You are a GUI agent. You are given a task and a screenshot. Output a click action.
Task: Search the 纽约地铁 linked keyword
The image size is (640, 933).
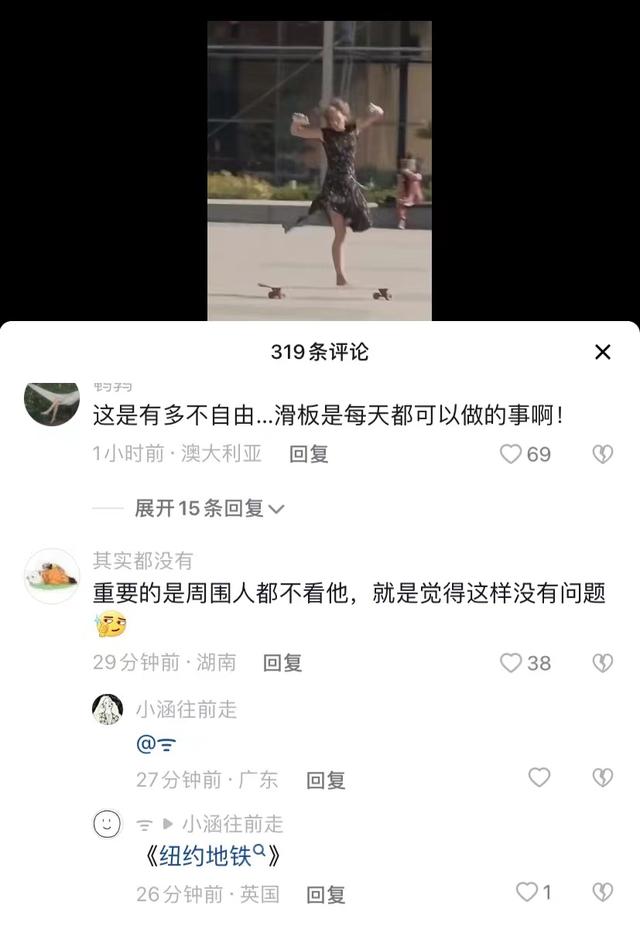pos(213,857)
